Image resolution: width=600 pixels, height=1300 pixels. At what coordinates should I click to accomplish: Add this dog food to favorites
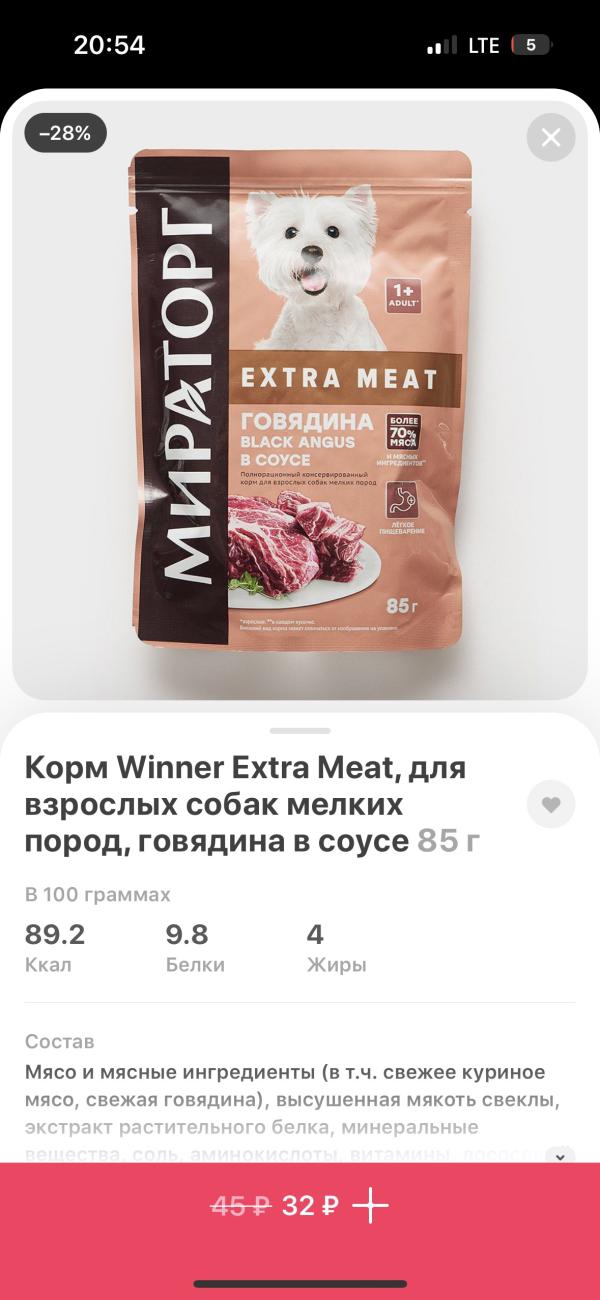click(551, 804)
